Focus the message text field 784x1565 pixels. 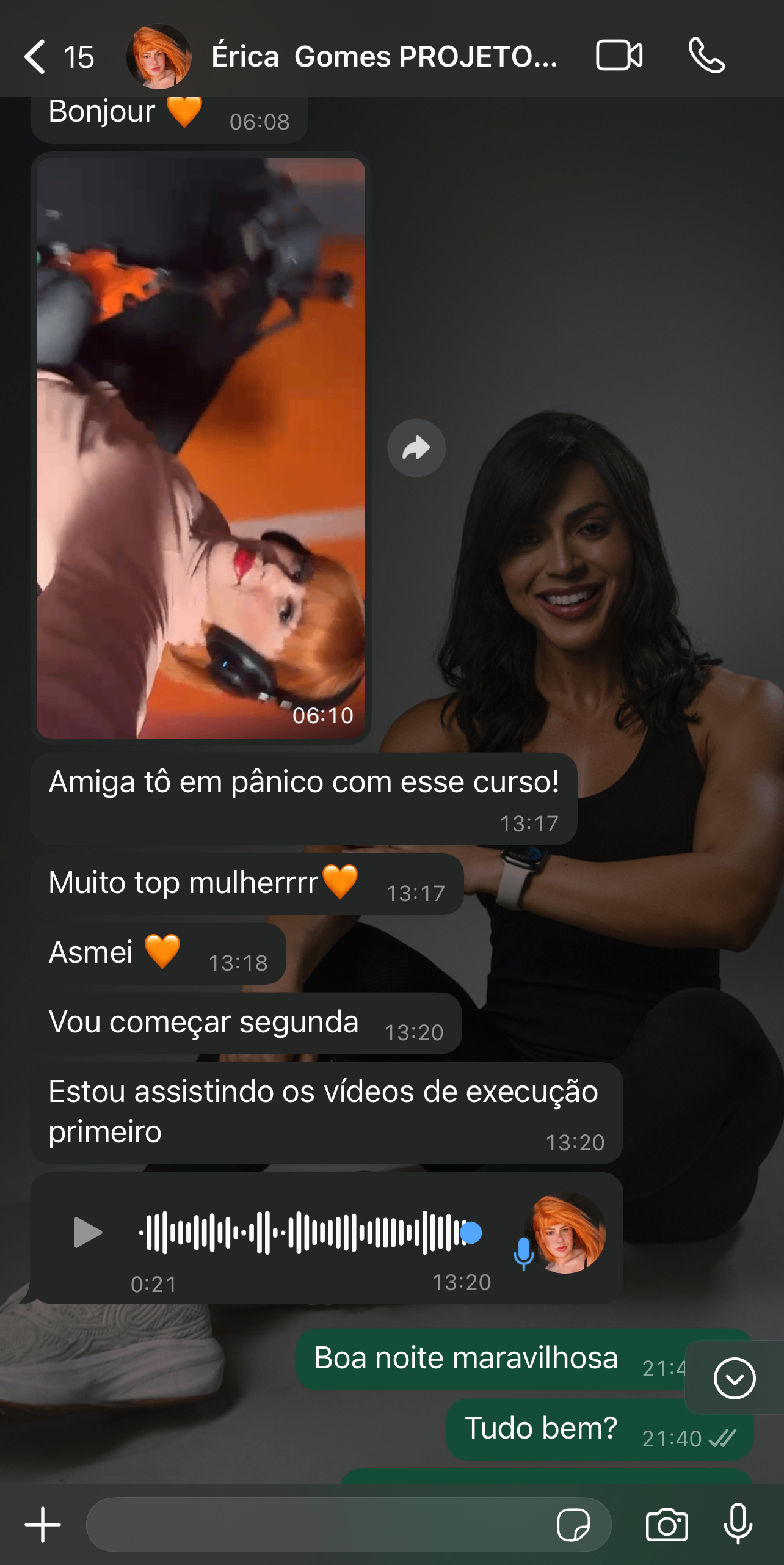tap(318, 1524)
